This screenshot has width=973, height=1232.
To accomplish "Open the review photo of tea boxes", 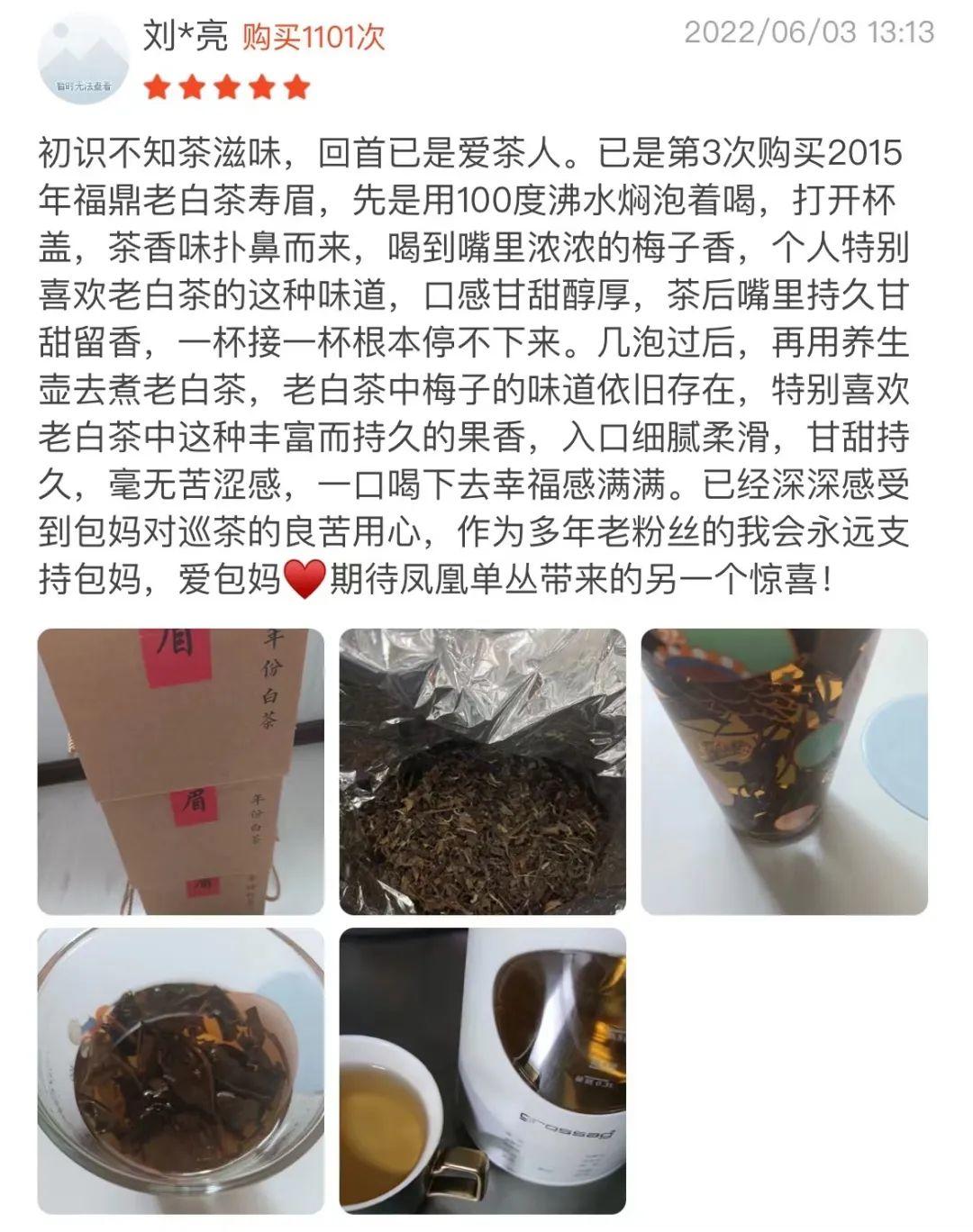I will click(x=180, y=772).
